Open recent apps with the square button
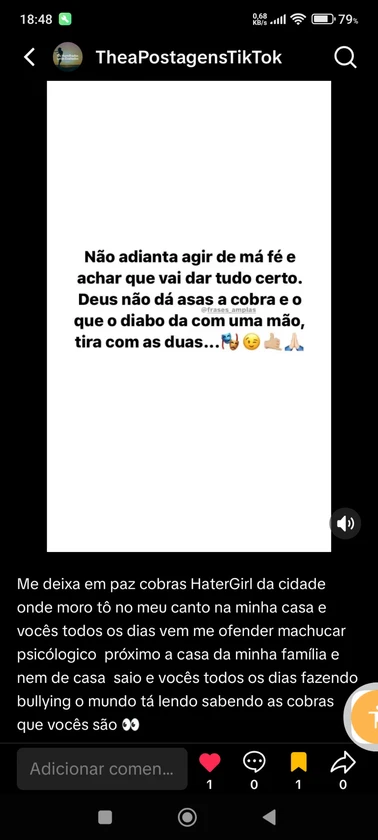The height and width of the screenshot is (840, 378). pos(105,817)
